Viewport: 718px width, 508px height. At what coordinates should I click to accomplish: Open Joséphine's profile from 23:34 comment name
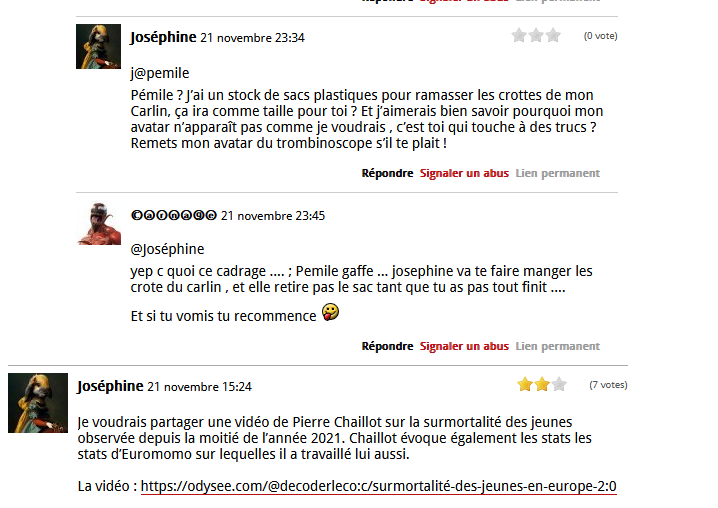pyautogui.click(x=163, y=37)
